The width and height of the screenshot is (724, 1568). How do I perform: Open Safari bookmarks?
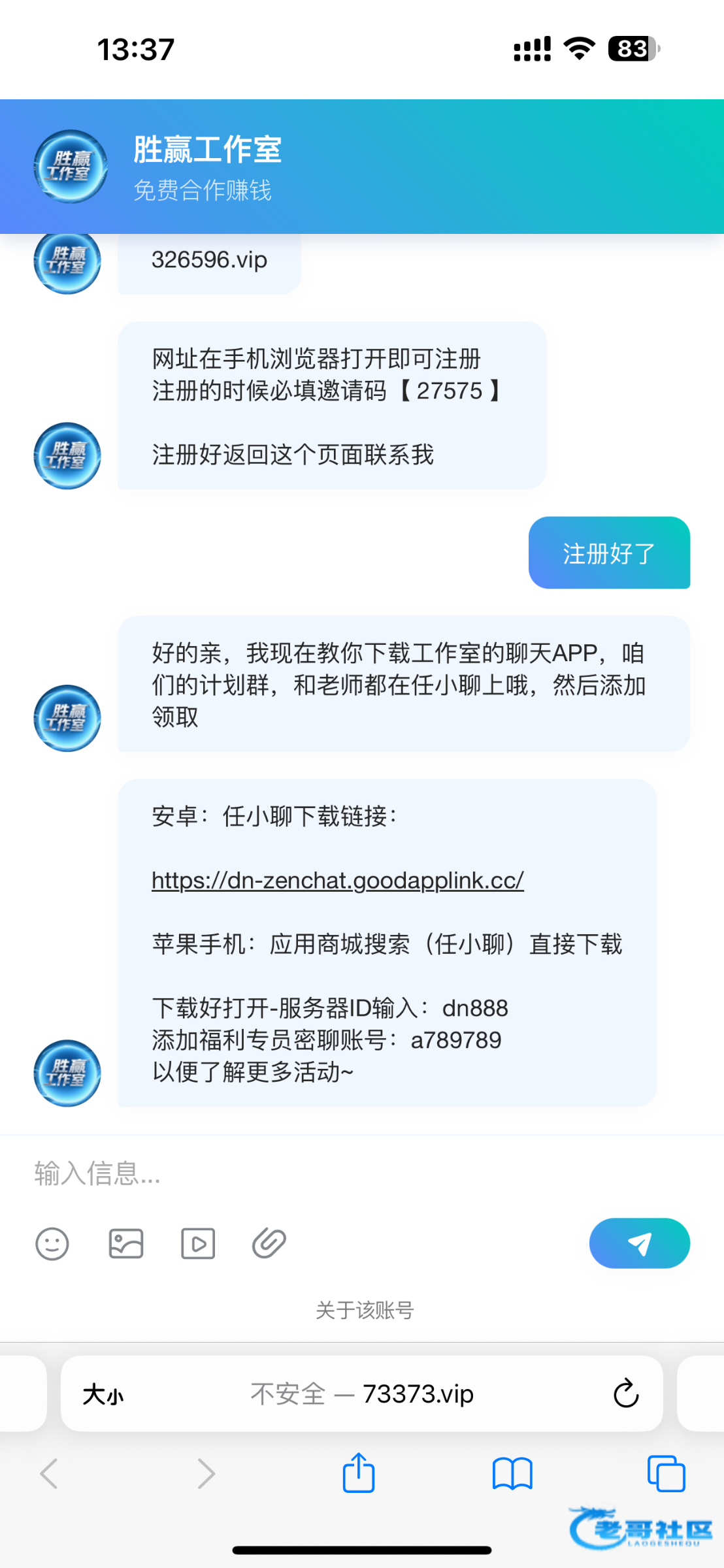pyautogui.click(x=512, y=1474)
